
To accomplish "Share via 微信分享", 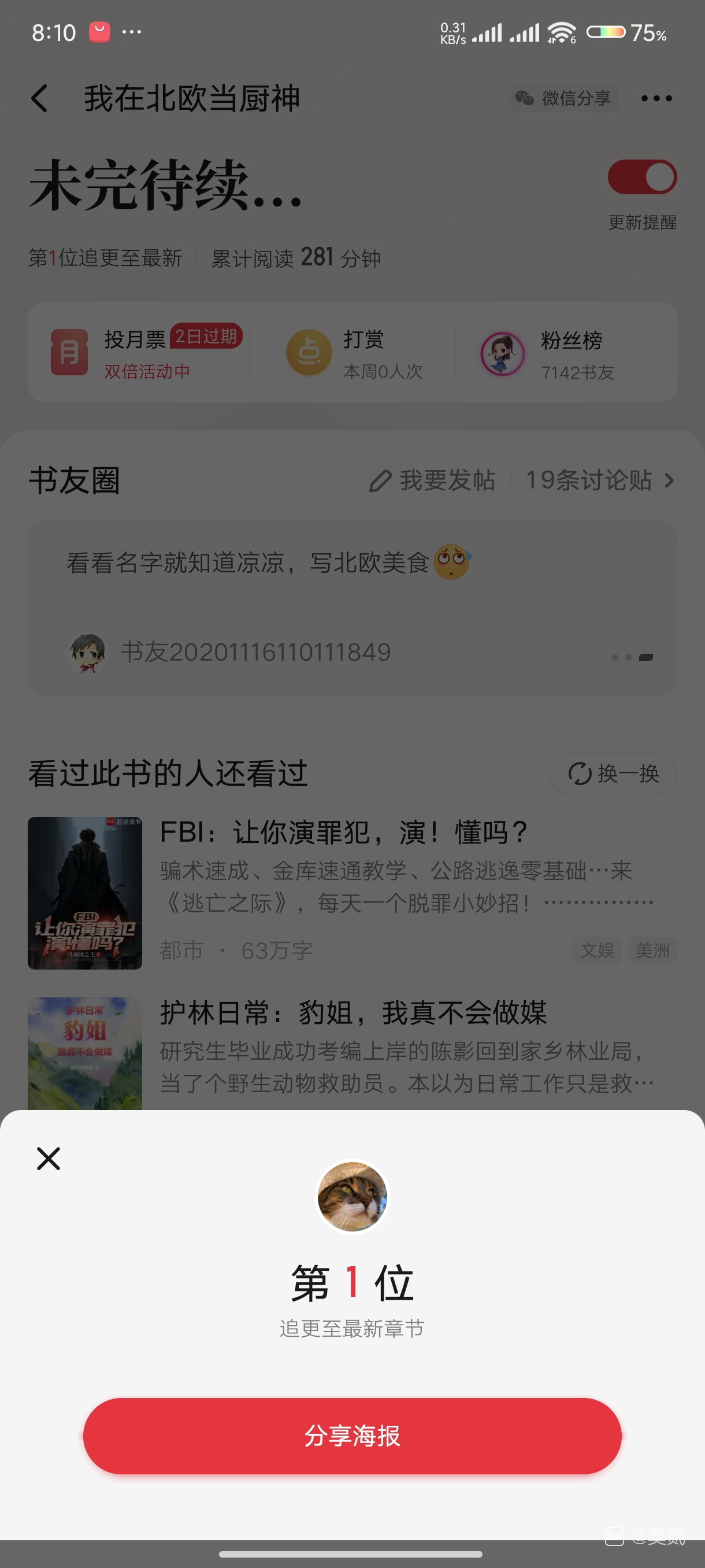I will click(564, 99).
